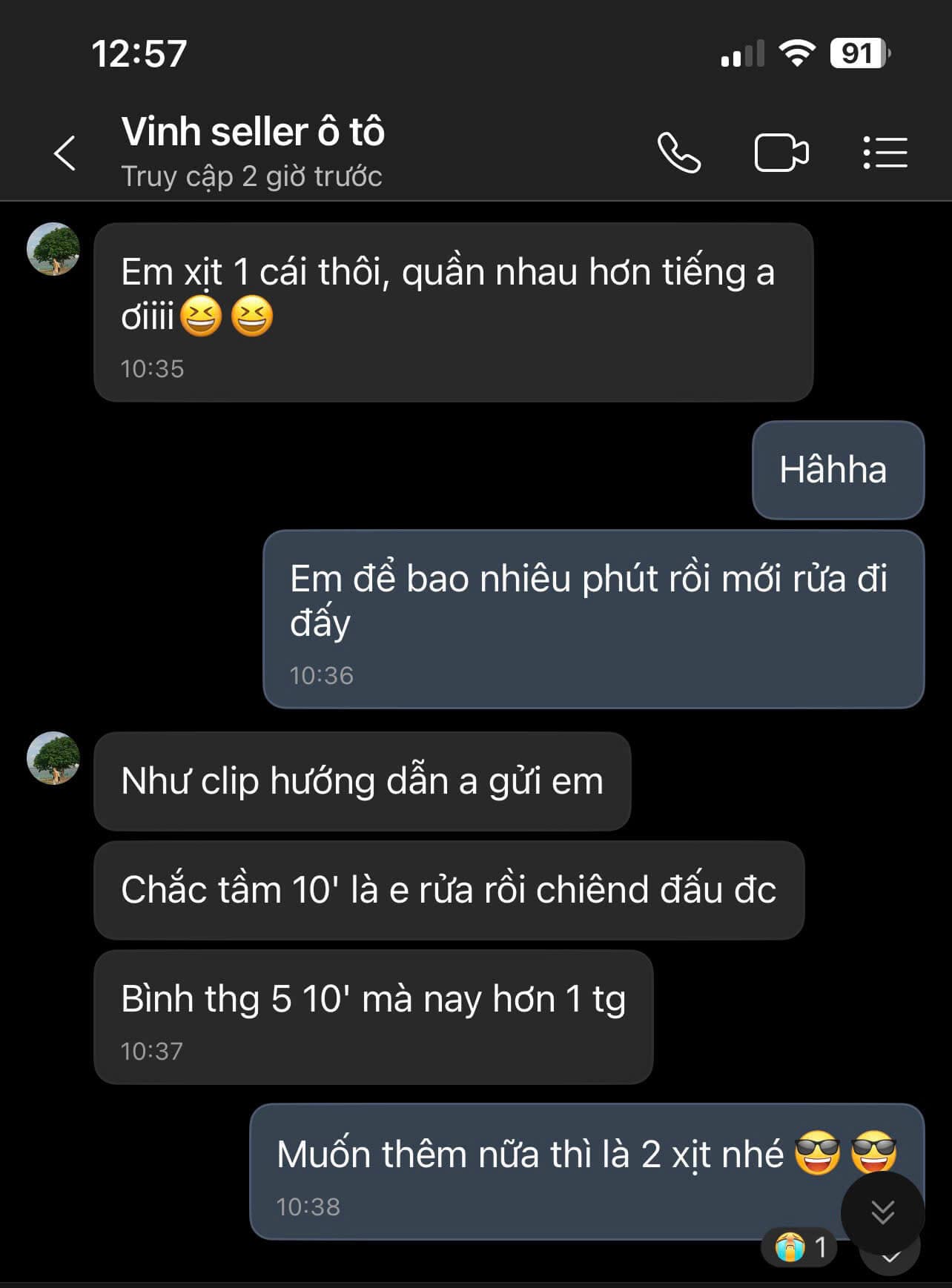
Task: View crying reaction on last message
Action: click(x=800, y=1247)
